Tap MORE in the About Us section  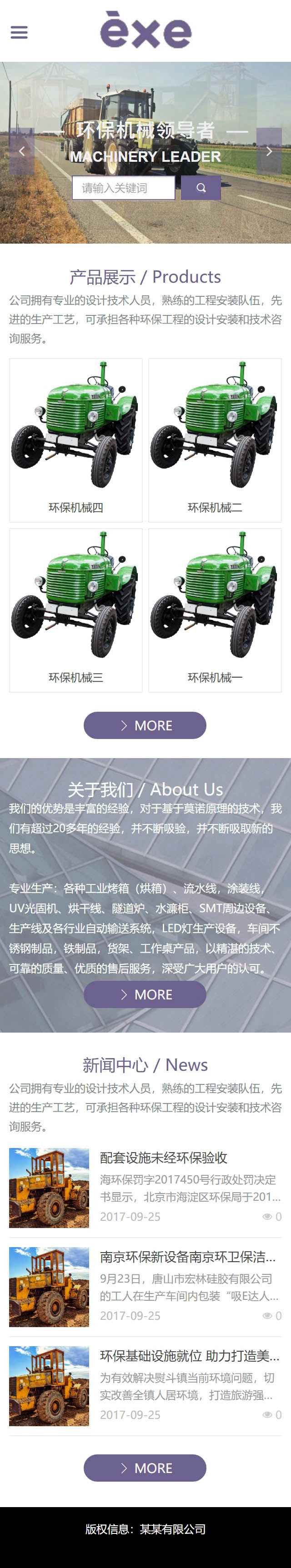pos(145,994)
